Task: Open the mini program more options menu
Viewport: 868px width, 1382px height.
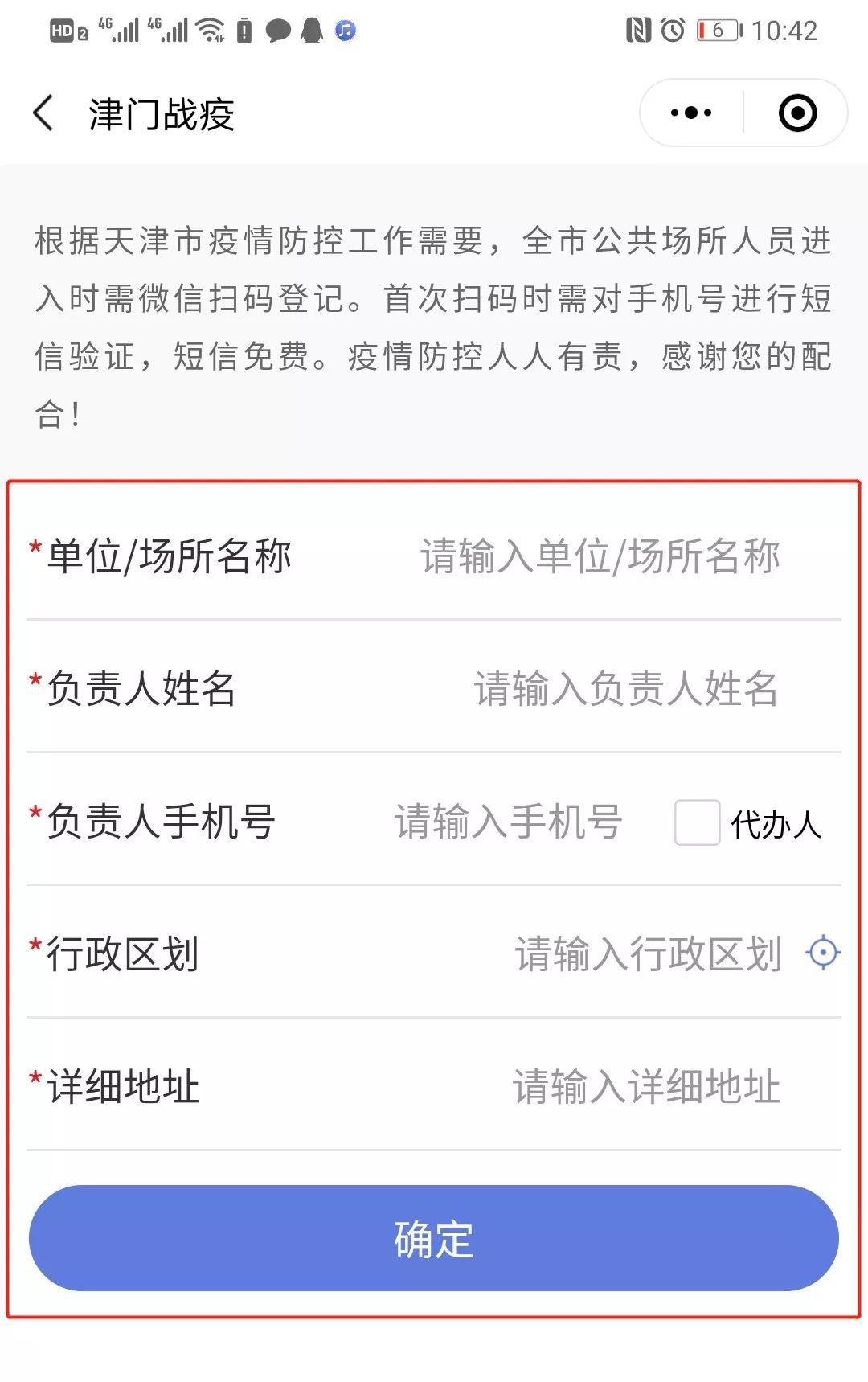Action: point(691,113)
